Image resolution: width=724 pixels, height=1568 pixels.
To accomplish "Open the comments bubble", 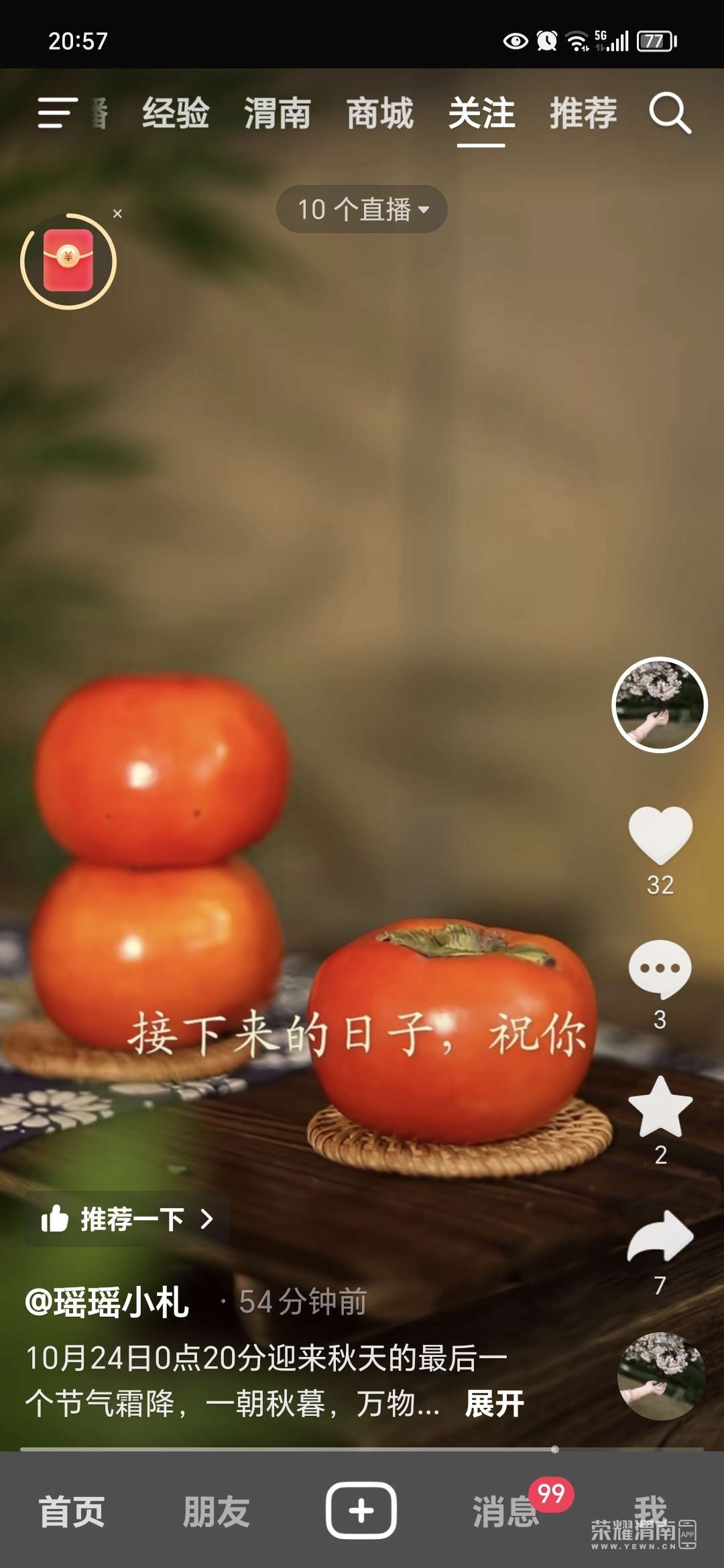I will tap(660, 970).
